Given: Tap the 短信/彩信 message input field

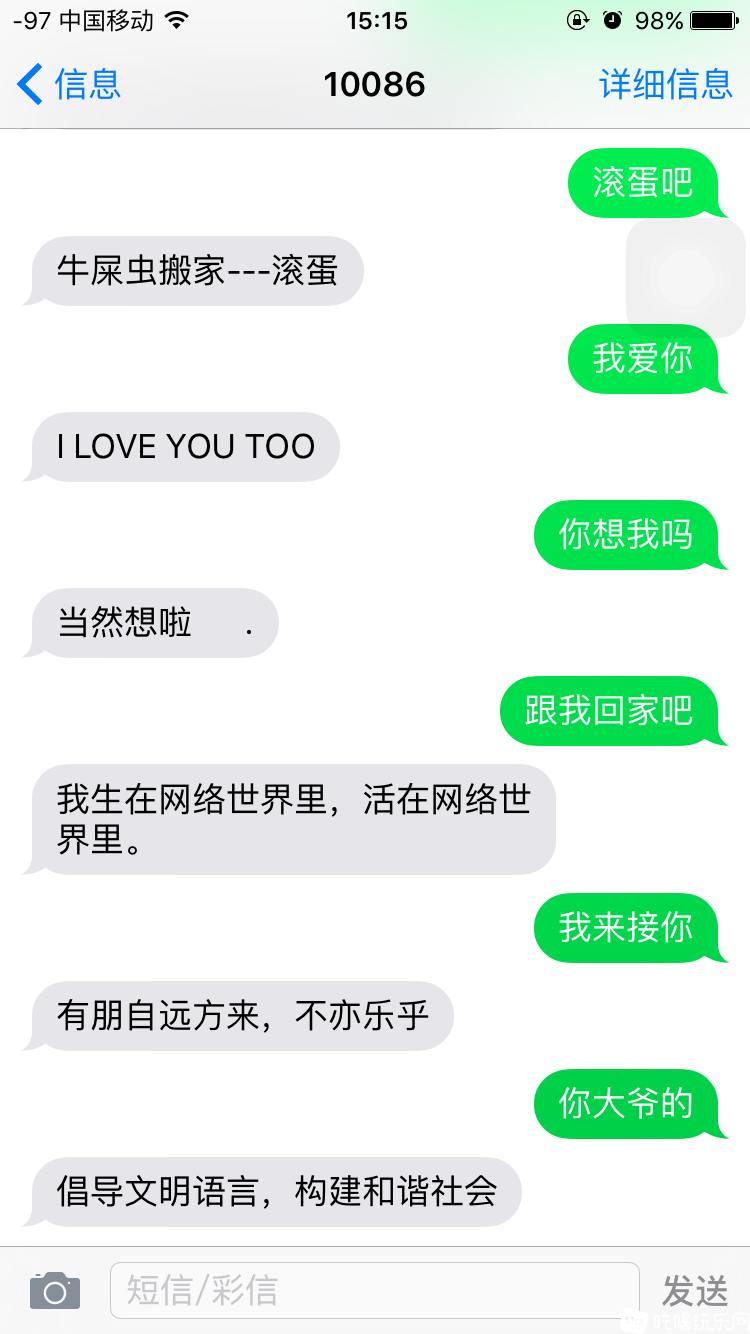Looking at the screenshot, I should click(374, 1291).
